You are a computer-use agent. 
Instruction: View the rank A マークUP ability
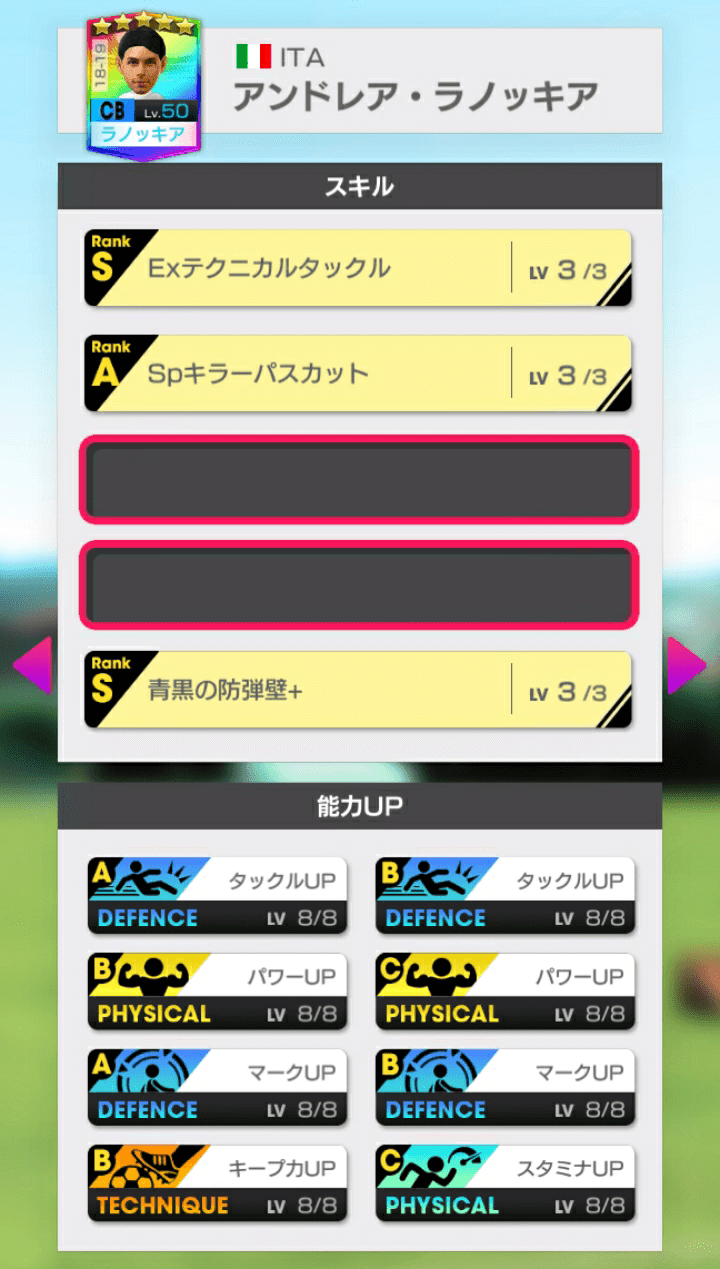click(217, 1087)
